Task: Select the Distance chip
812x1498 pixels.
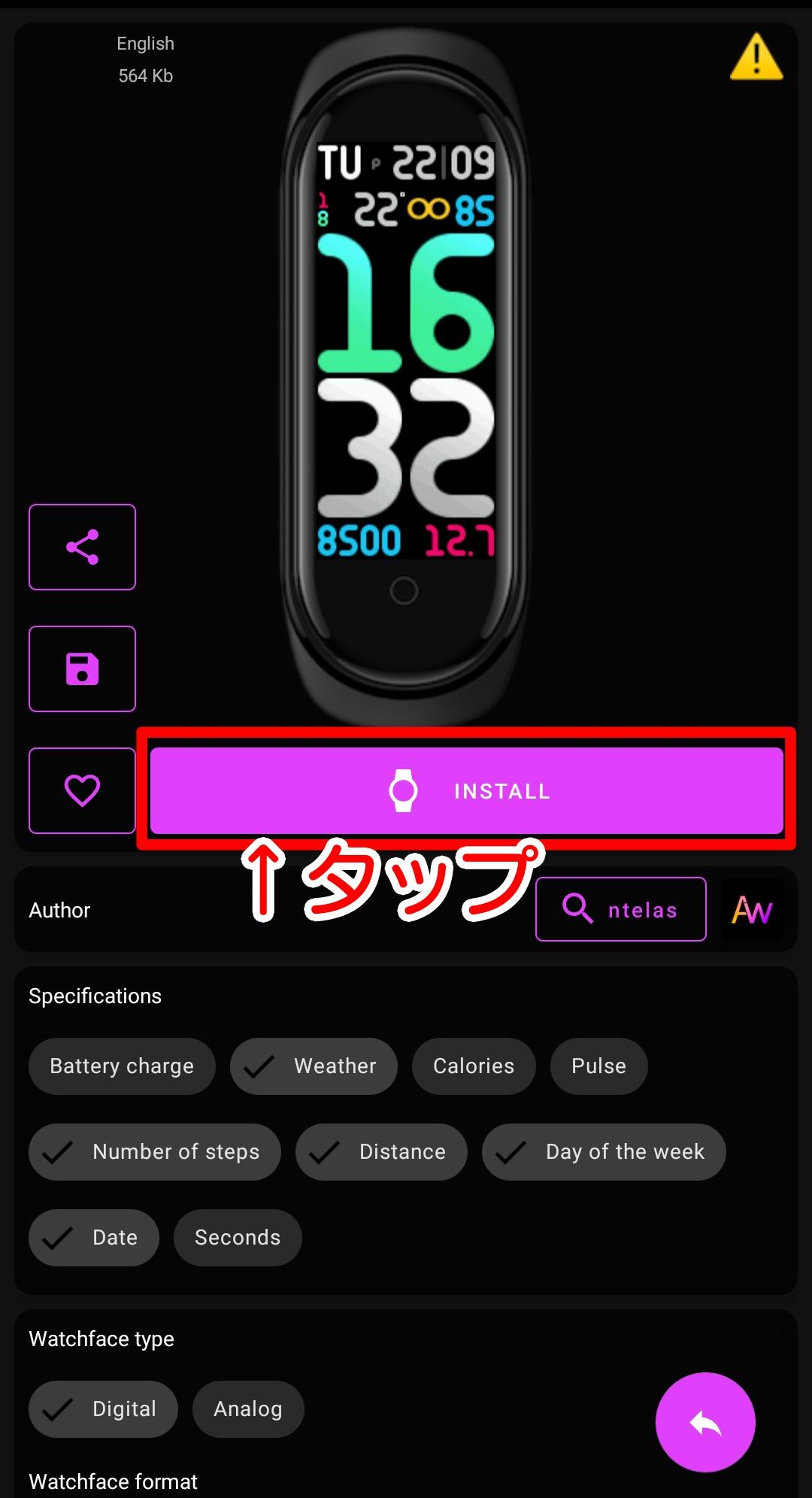Action: tap(381, 1151)
